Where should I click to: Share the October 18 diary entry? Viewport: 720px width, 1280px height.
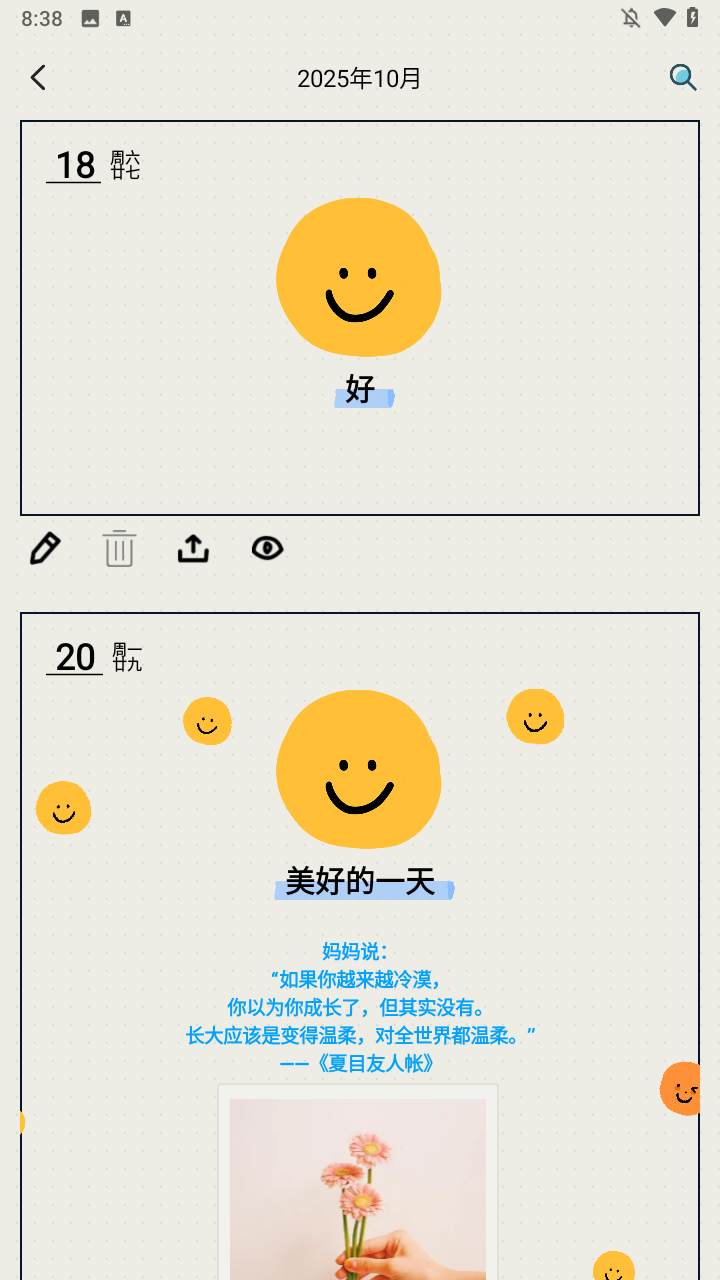tap(193, 548)
